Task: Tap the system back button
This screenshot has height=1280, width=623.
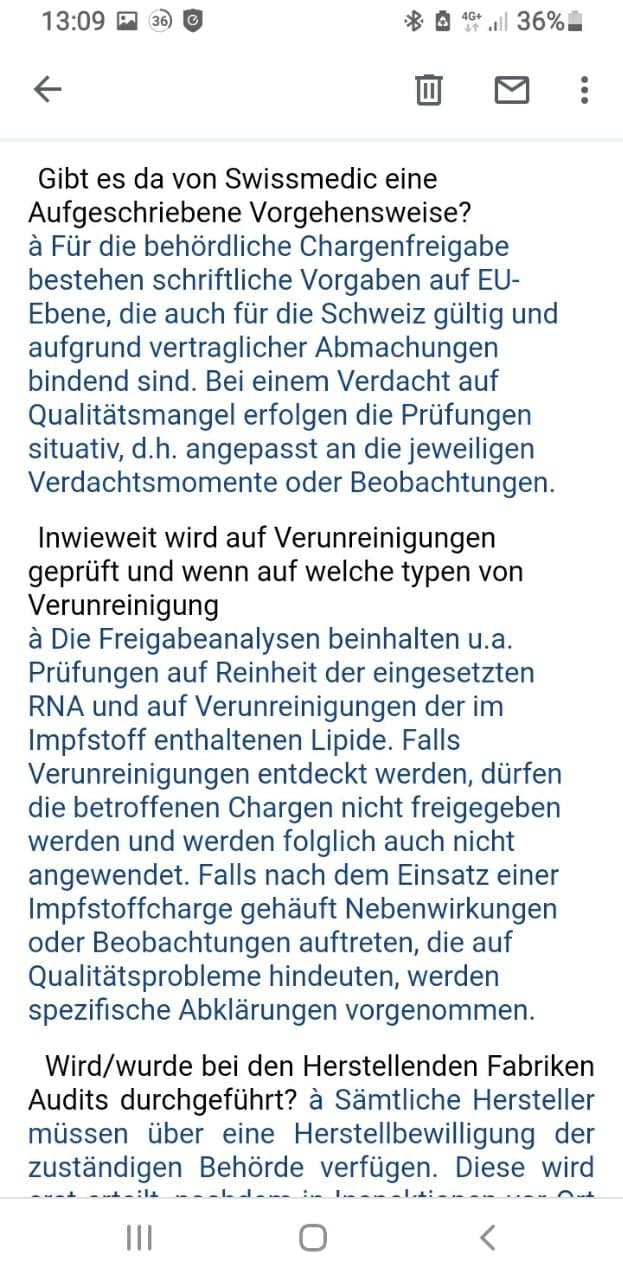Action: pyautogui.click(x=486, y=1238)
